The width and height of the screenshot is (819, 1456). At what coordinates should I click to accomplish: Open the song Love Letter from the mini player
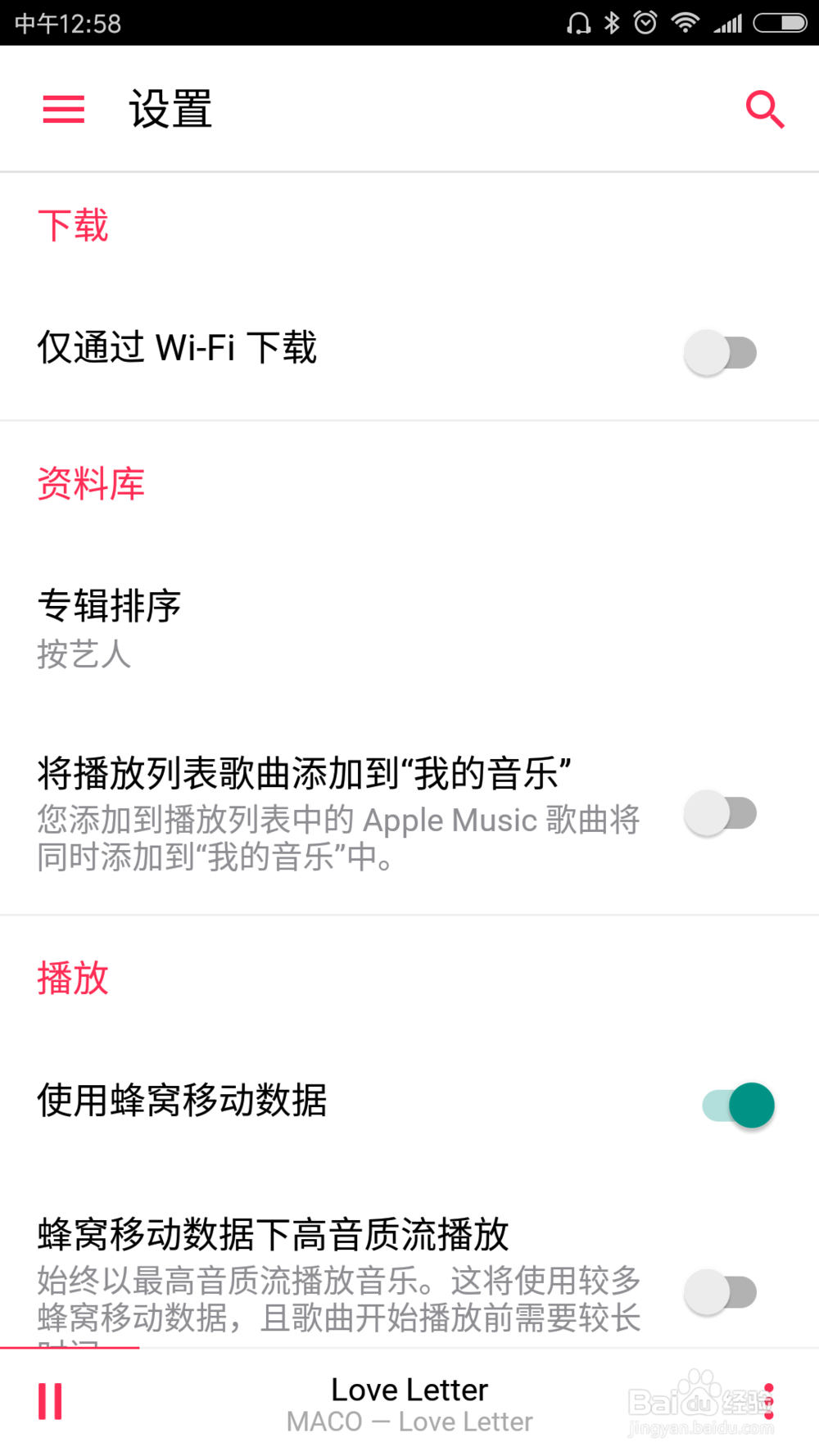(409, 1390)
